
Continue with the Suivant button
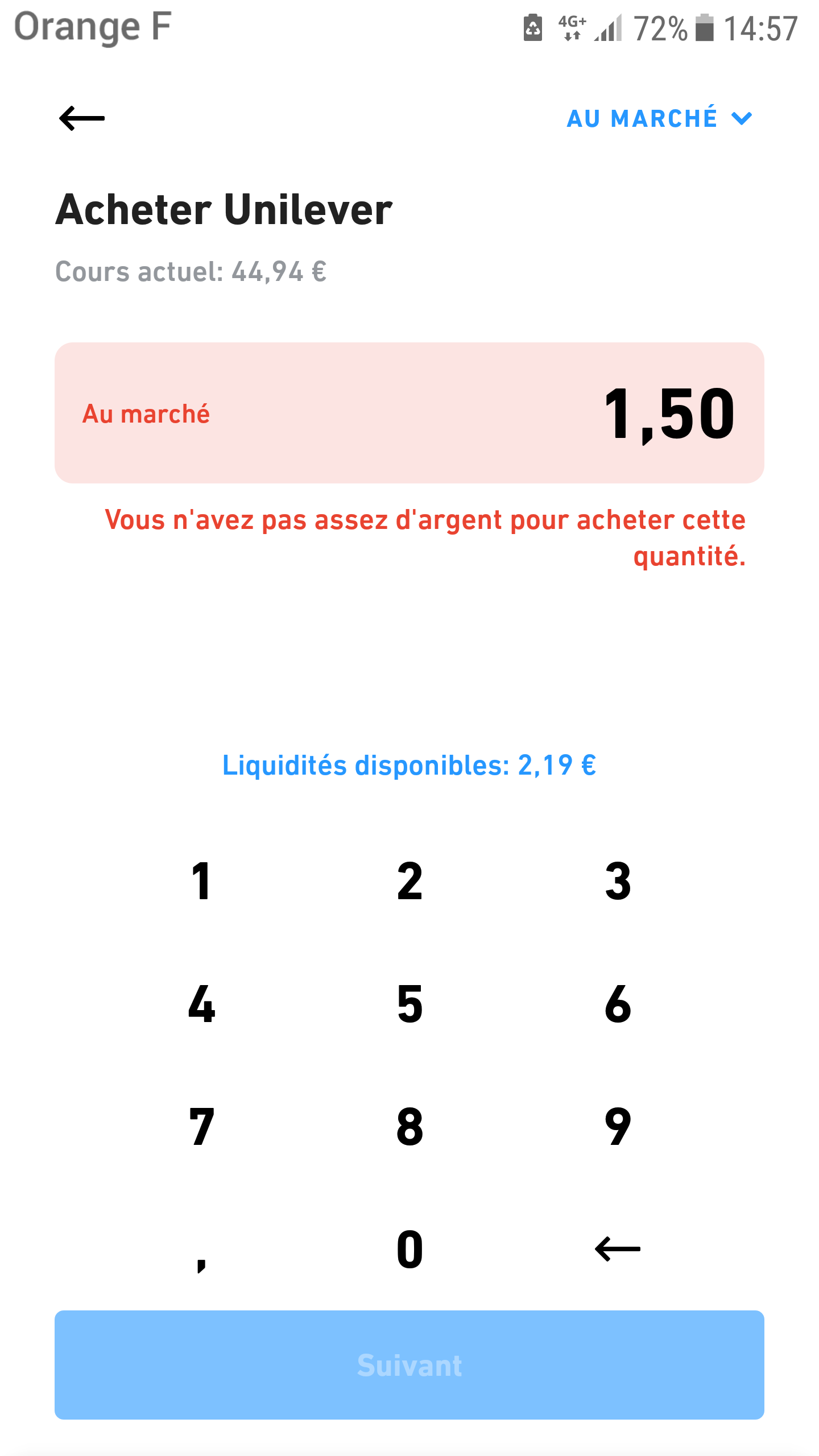point(409,1365)
